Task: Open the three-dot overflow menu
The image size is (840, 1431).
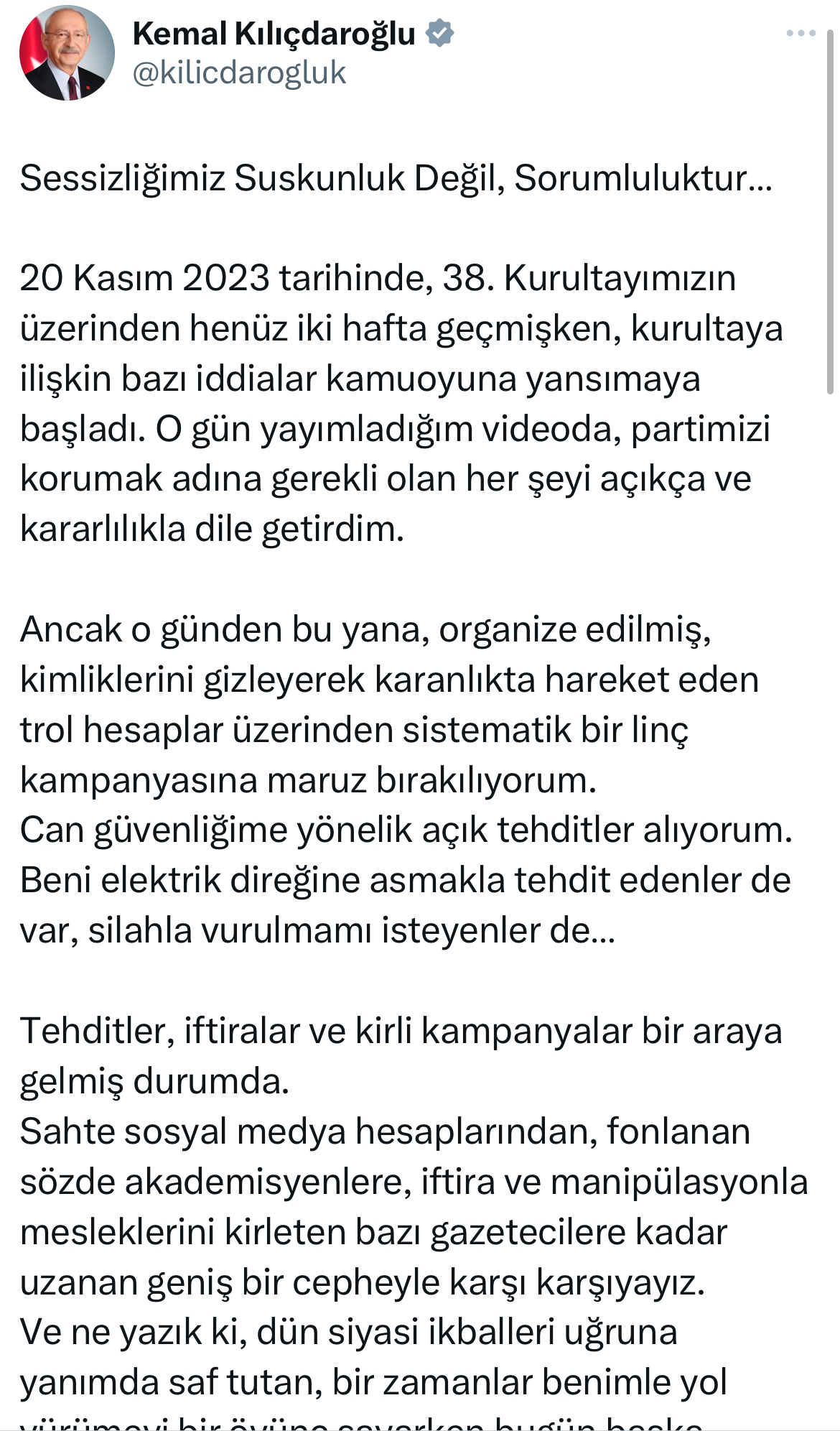Action: (801, 33)
